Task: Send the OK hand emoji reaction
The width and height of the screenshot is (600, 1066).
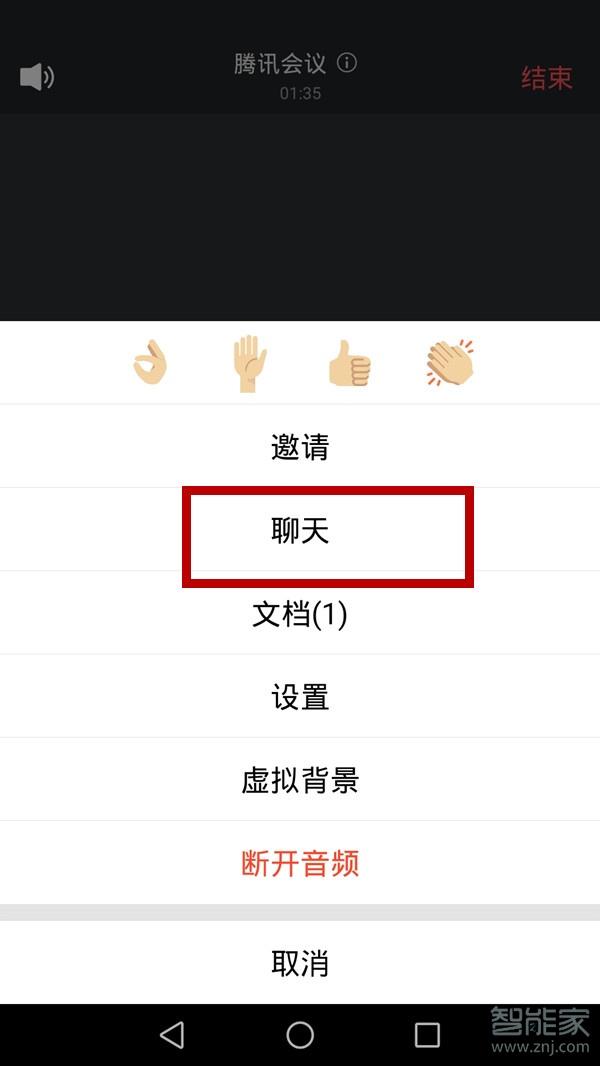Action: coord(150,363)
